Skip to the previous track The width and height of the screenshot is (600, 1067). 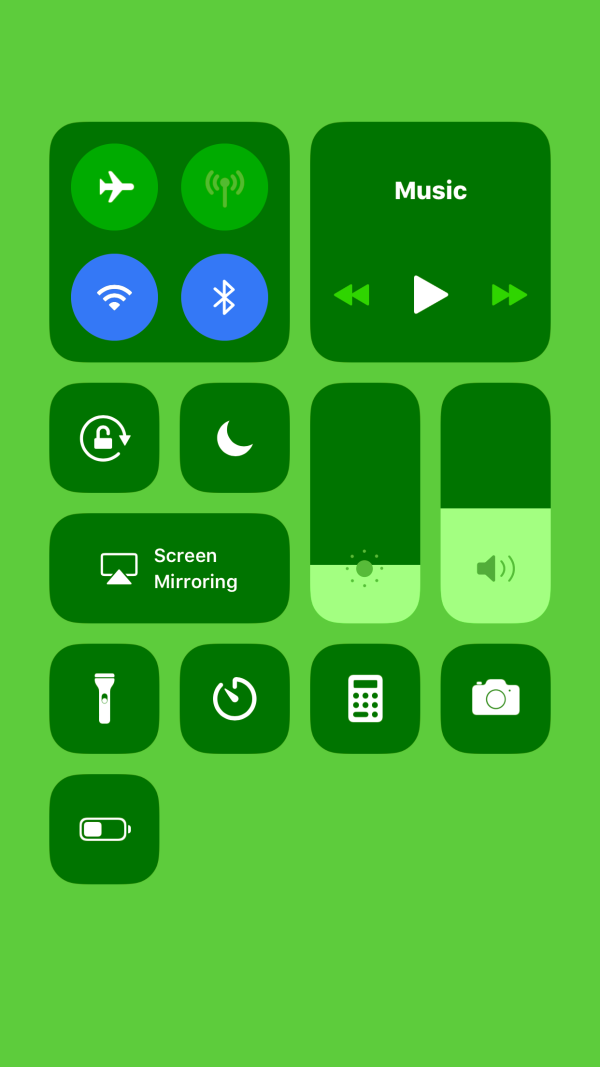(351, 295)
